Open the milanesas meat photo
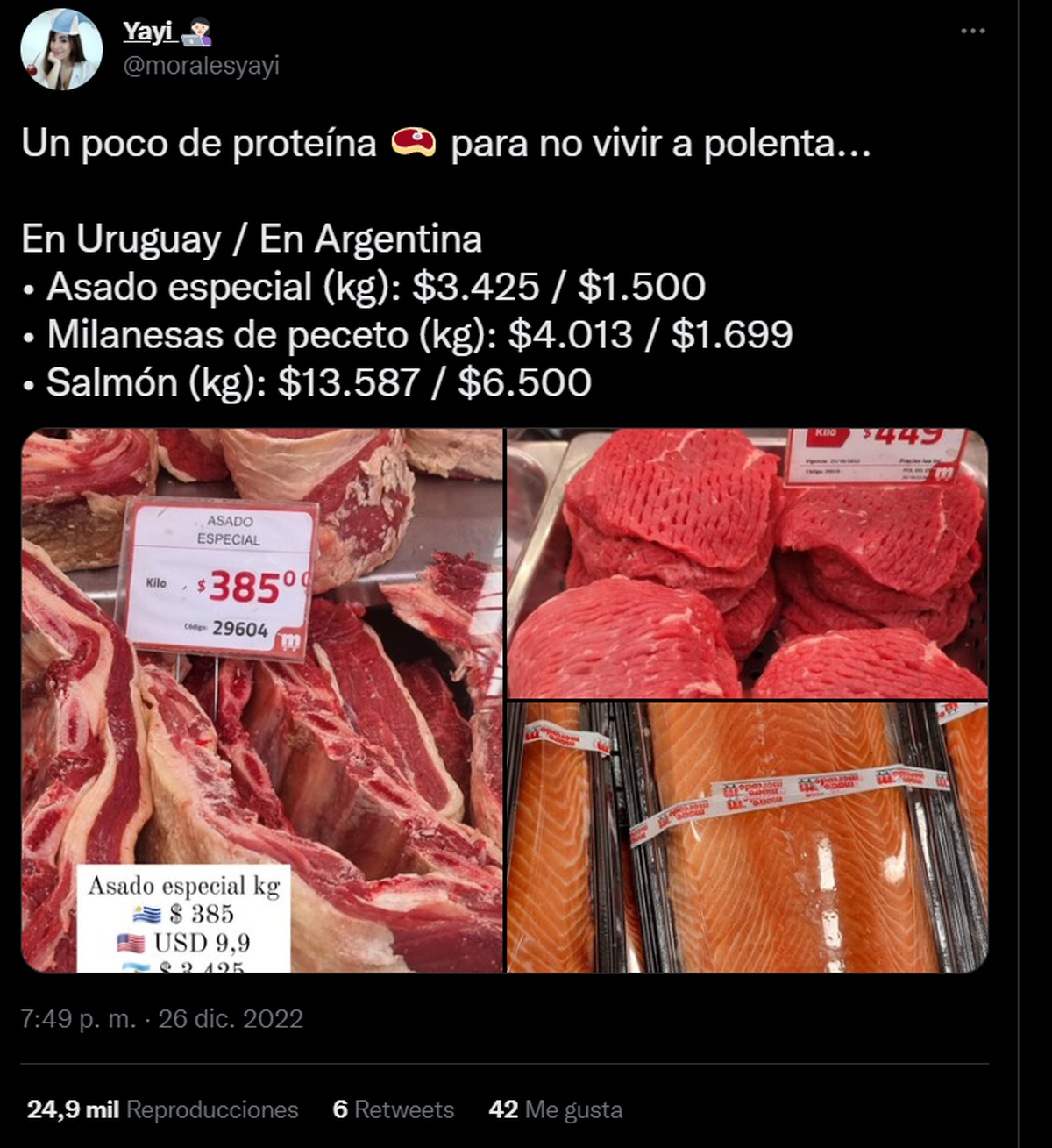Viewport: 1052px width, 1148px height. (747, 563)
